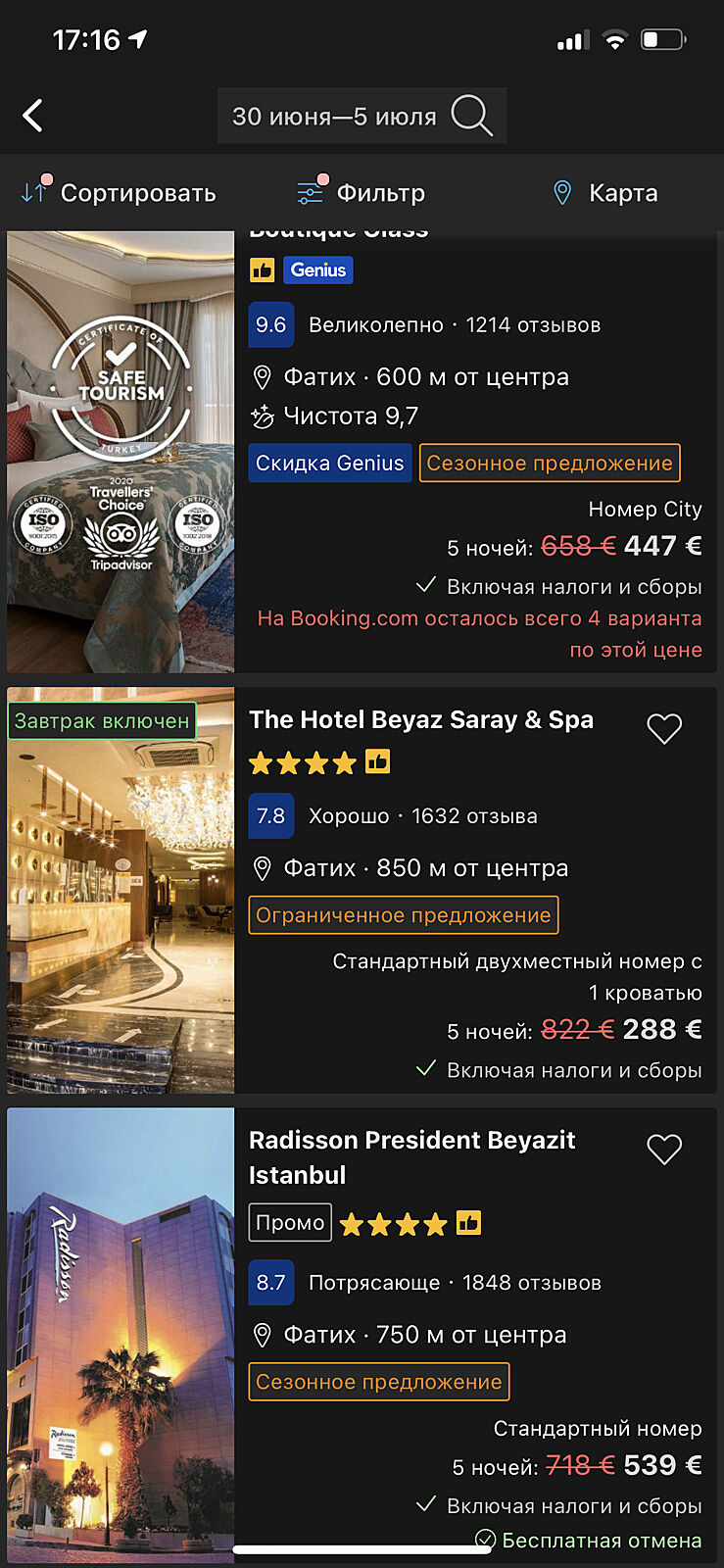This screenshot has height=1568, width=724.
Task: Add Radisson President Beyazit Istanbul to favorites
Action: coord(663,1149)
